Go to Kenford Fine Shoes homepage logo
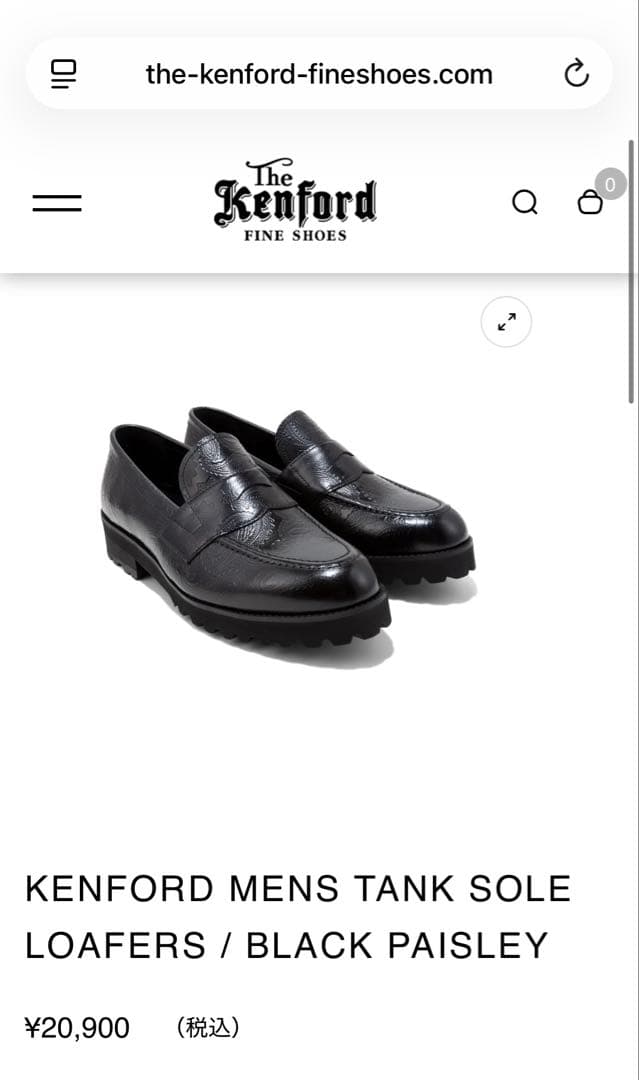Viewport: 639px width, 1080px height. tap(295, 201)
